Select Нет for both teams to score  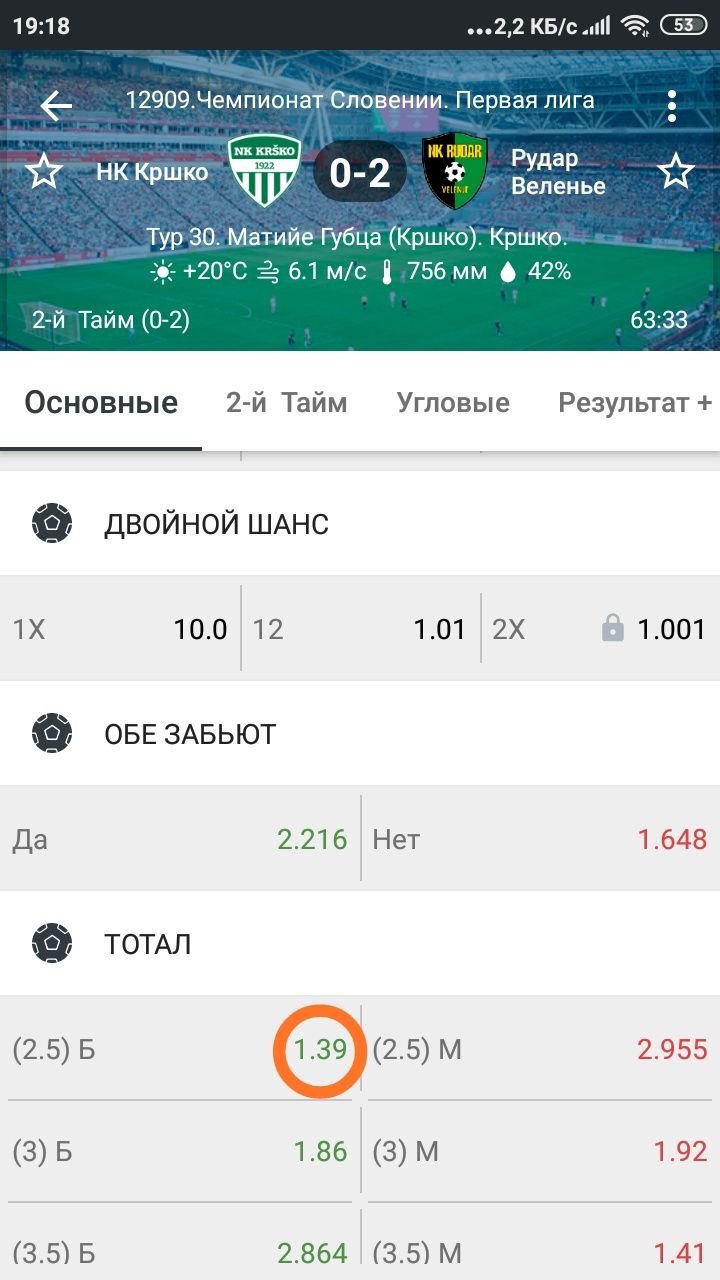[541, 839]
